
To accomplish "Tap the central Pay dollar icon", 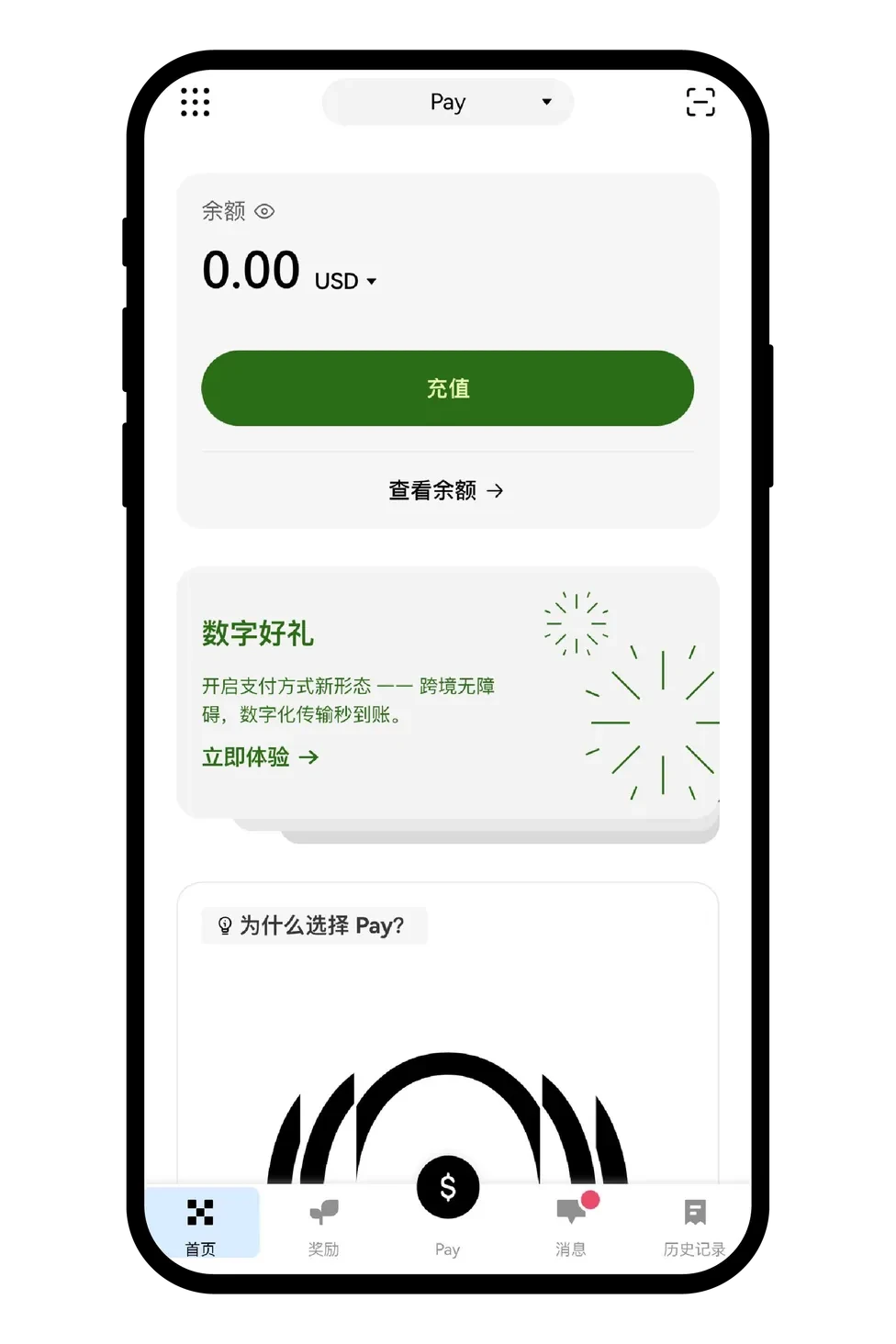I will click(447, 1187).
